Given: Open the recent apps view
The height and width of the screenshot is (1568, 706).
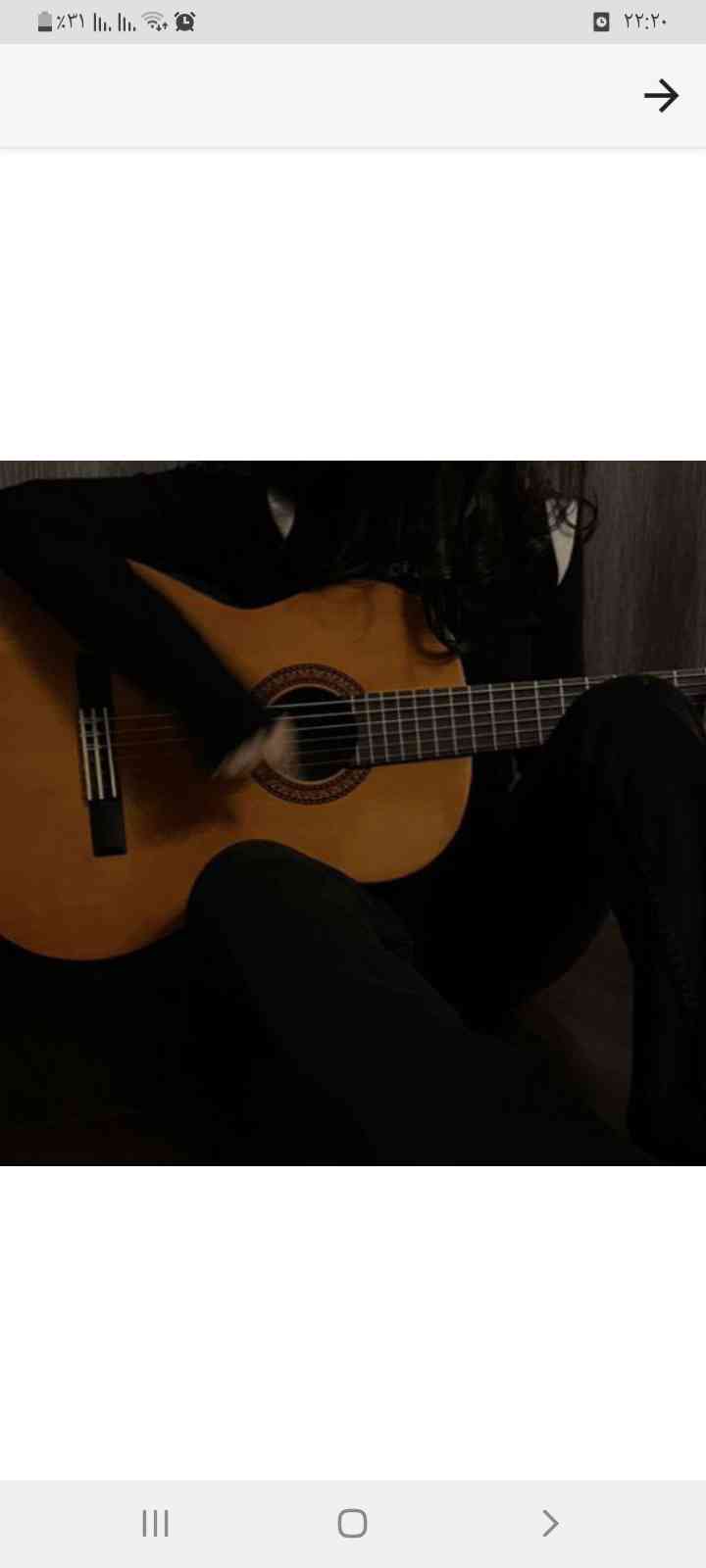Looking at the screenshot, I should pos(155,1523).
